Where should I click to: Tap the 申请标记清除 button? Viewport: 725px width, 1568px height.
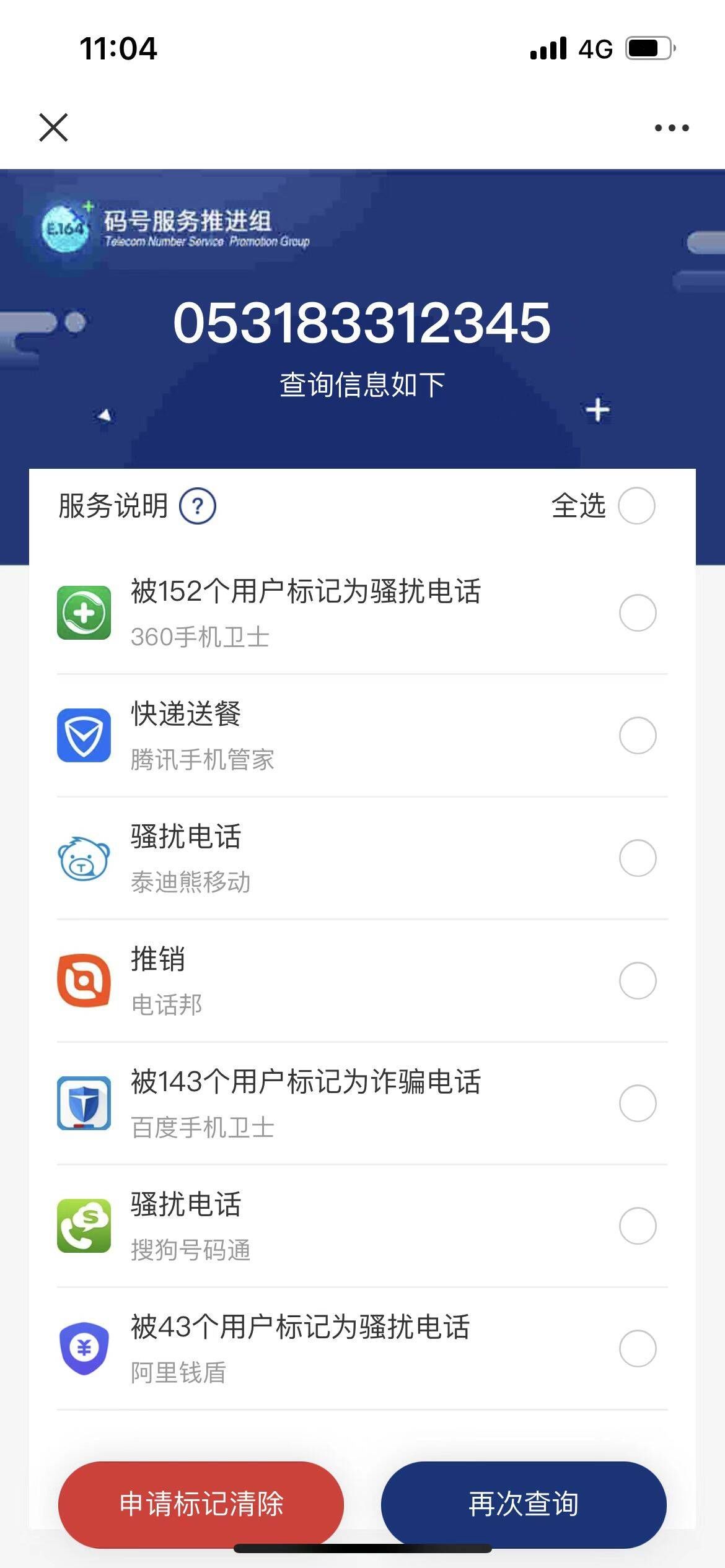tap(201, 1504)
